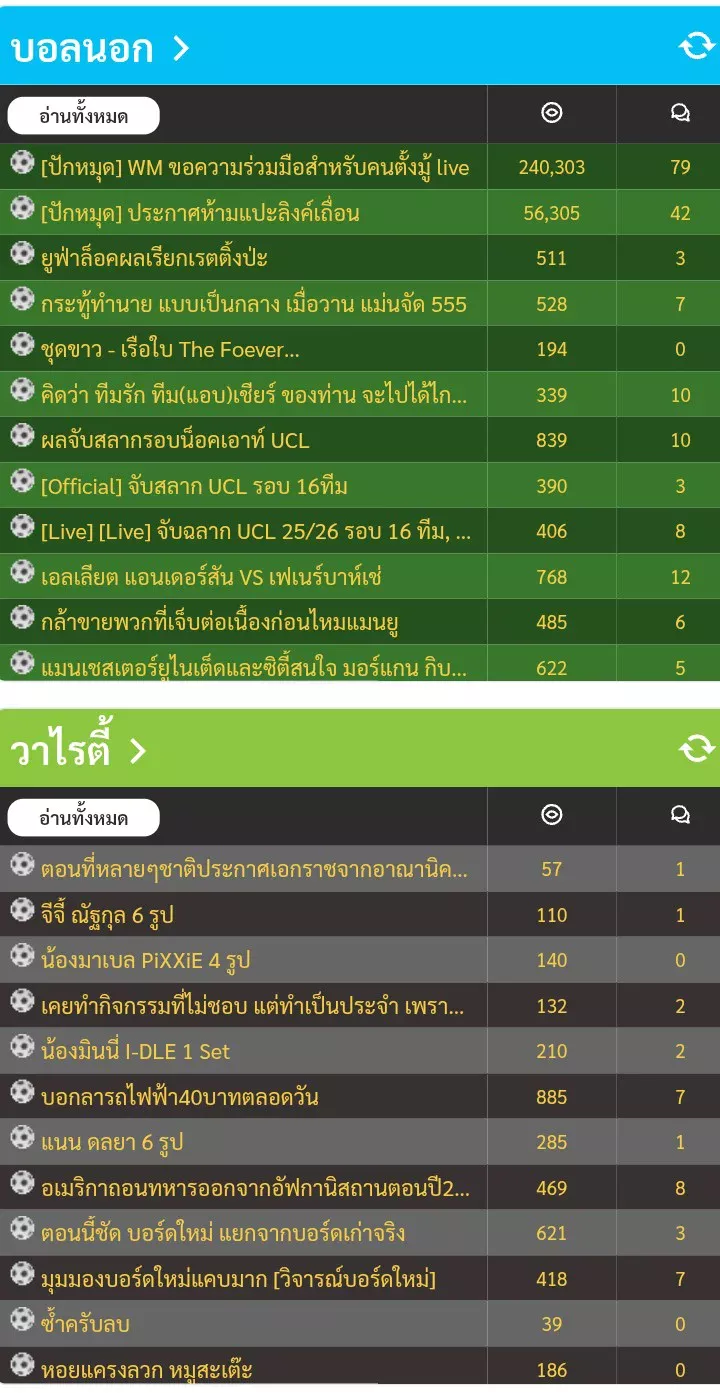720x1393 pixels.
Task: Open thread บอกลารถไฟฟ้า40บาทตลอดวัน
Action: coord(180,1097)
